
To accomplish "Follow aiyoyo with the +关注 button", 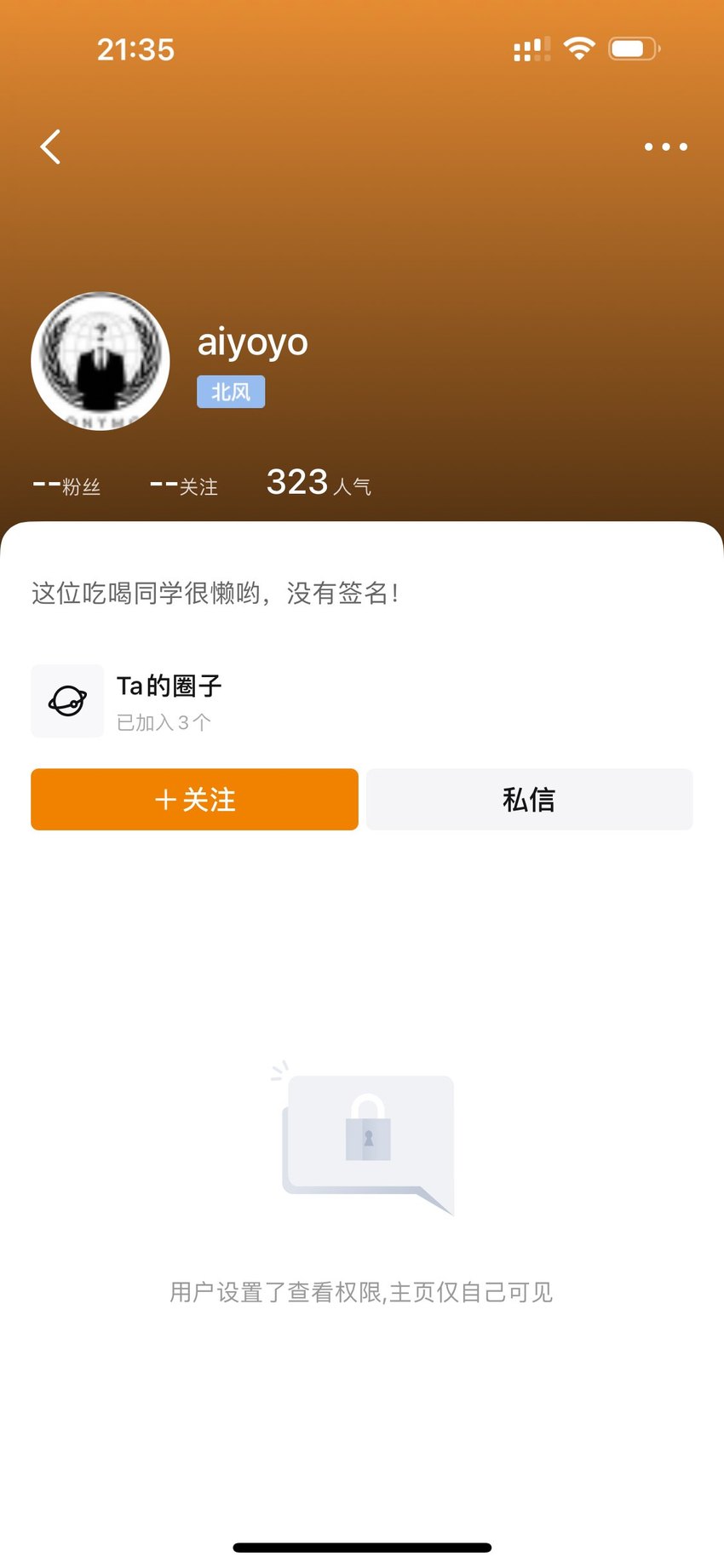I will pyautogui.click(x=194, y=799).
